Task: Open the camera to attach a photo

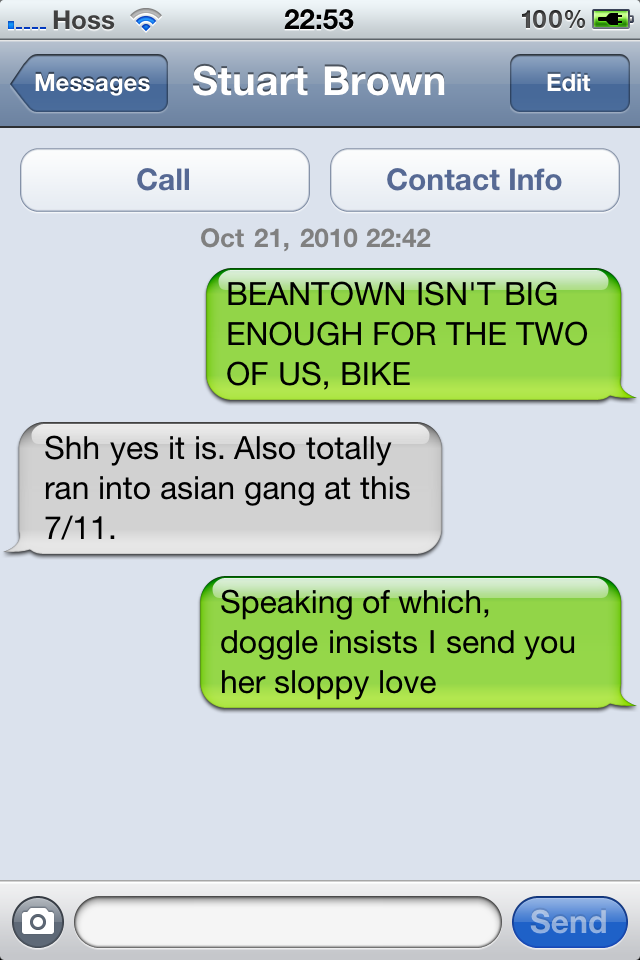Action: click(x=37, y=921)
